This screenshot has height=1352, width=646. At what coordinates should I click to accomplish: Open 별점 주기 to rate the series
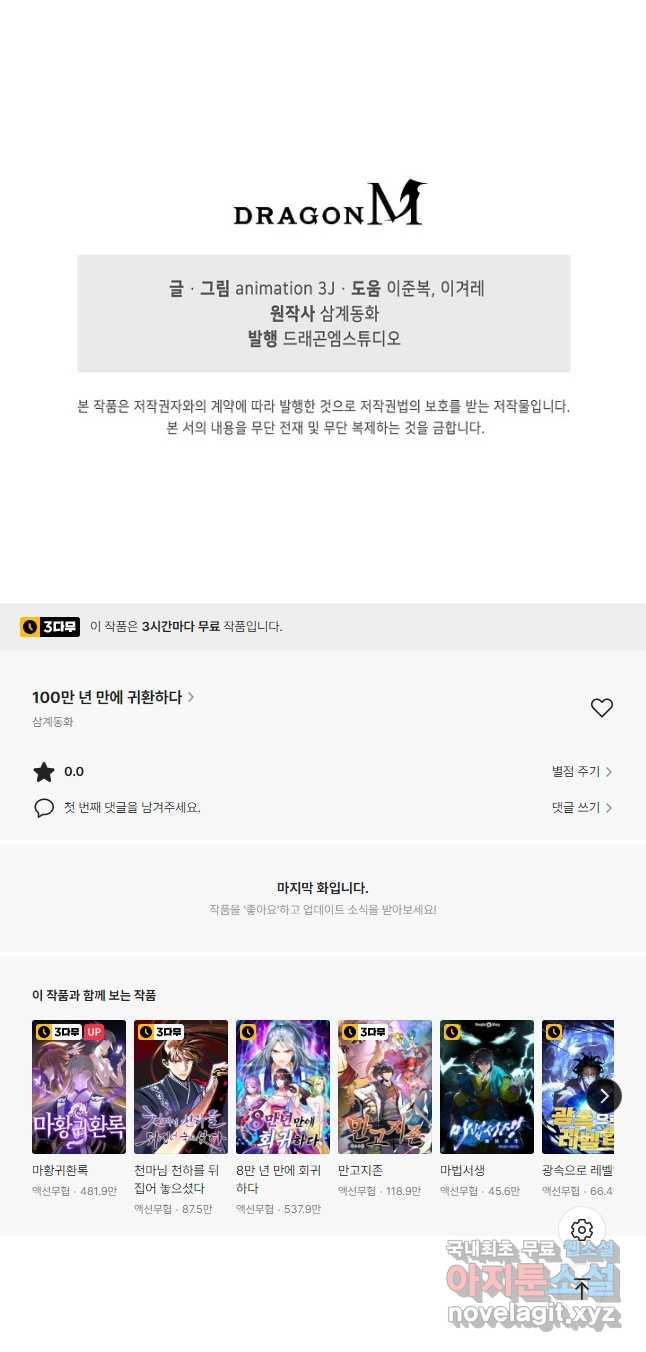pyautogui.click(x=581, y=771)
